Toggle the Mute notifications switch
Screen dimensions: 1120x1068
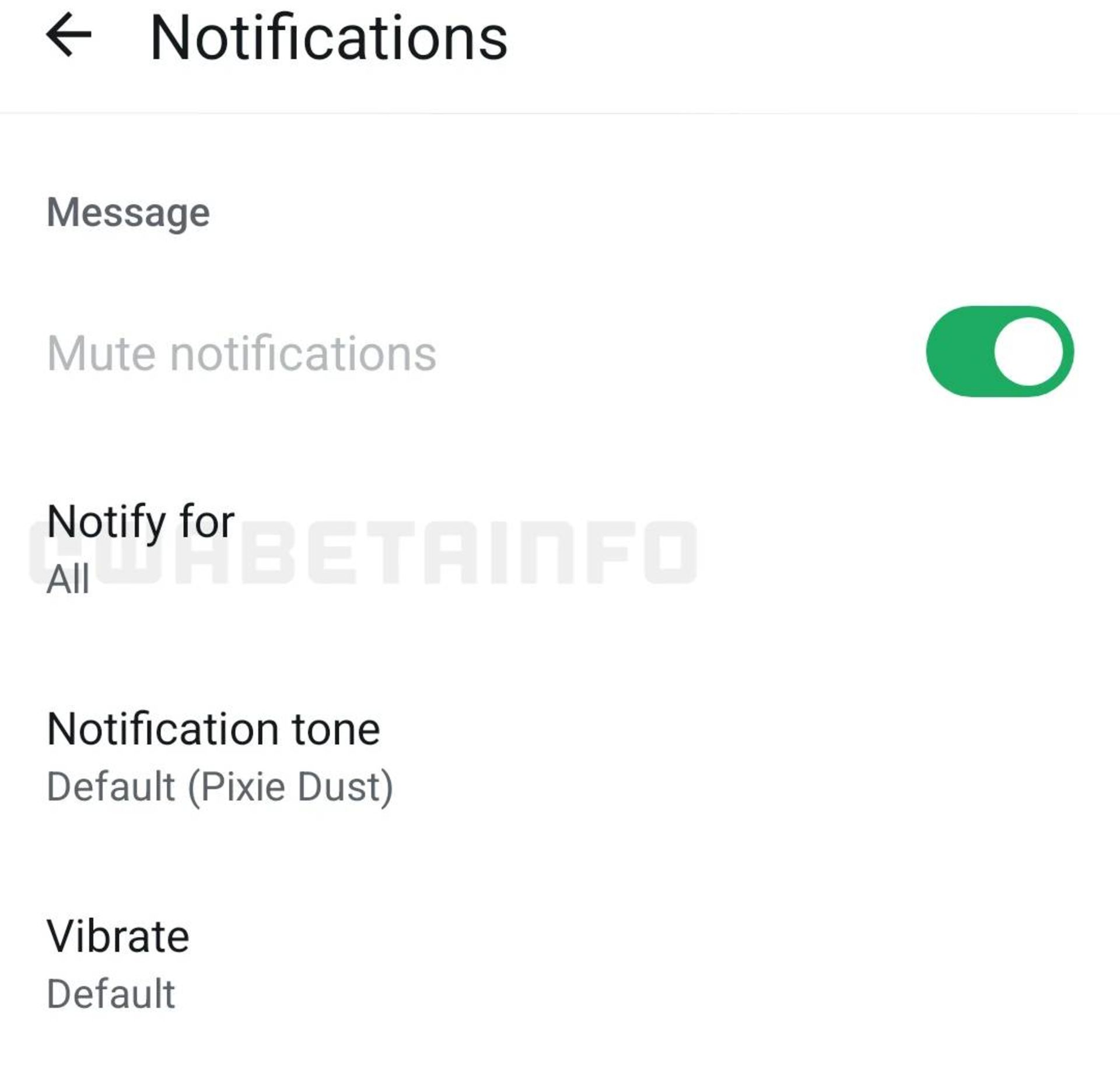coord(999,352)
